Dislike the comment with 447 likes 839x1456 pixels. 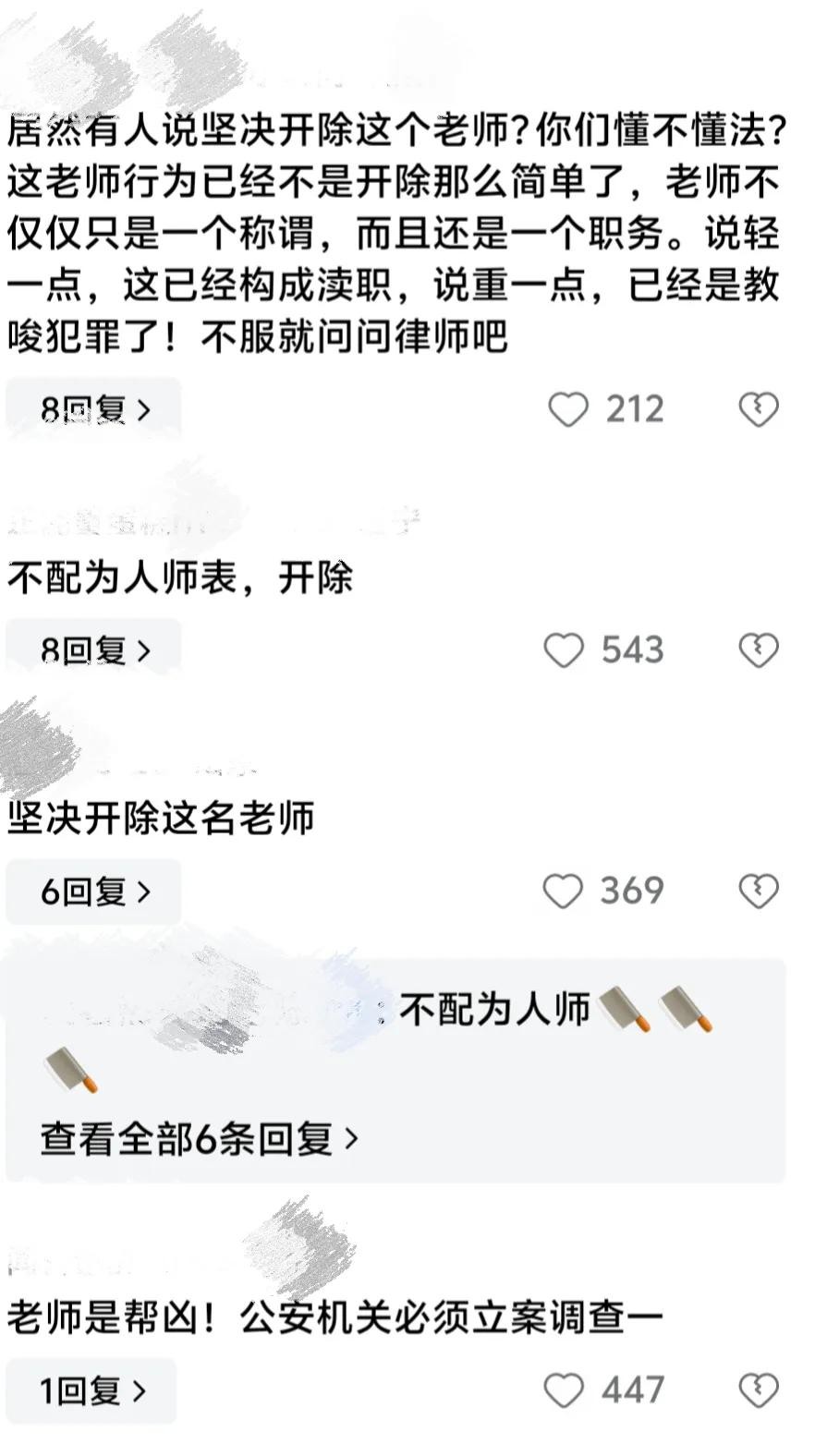[759, 1390]
